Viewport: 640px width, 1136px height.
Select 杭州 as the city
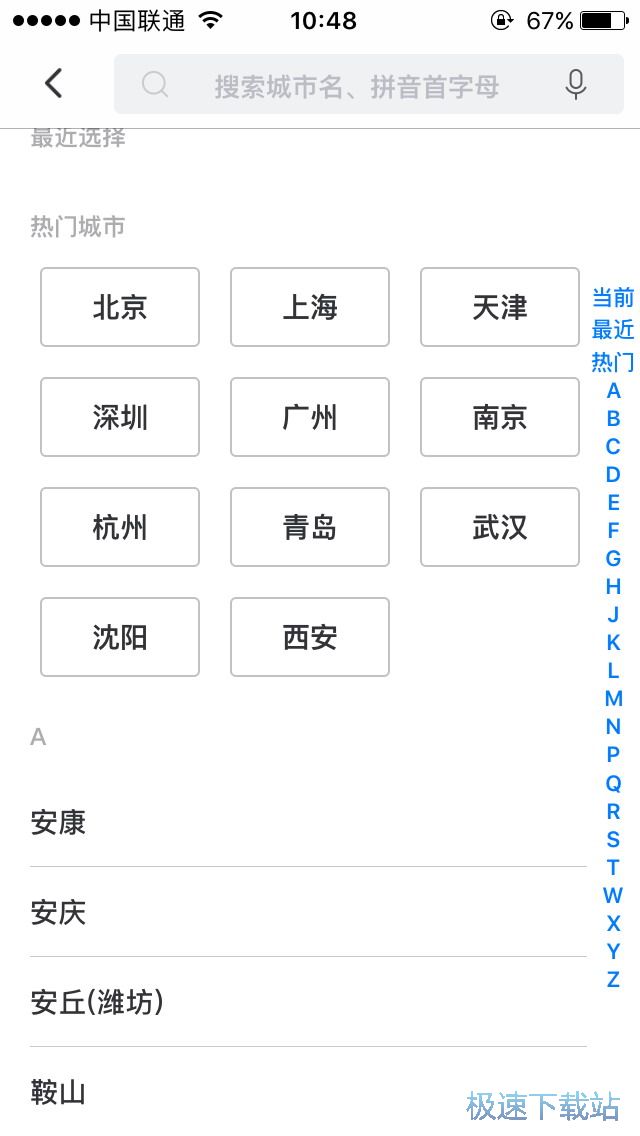coord(120,527)
